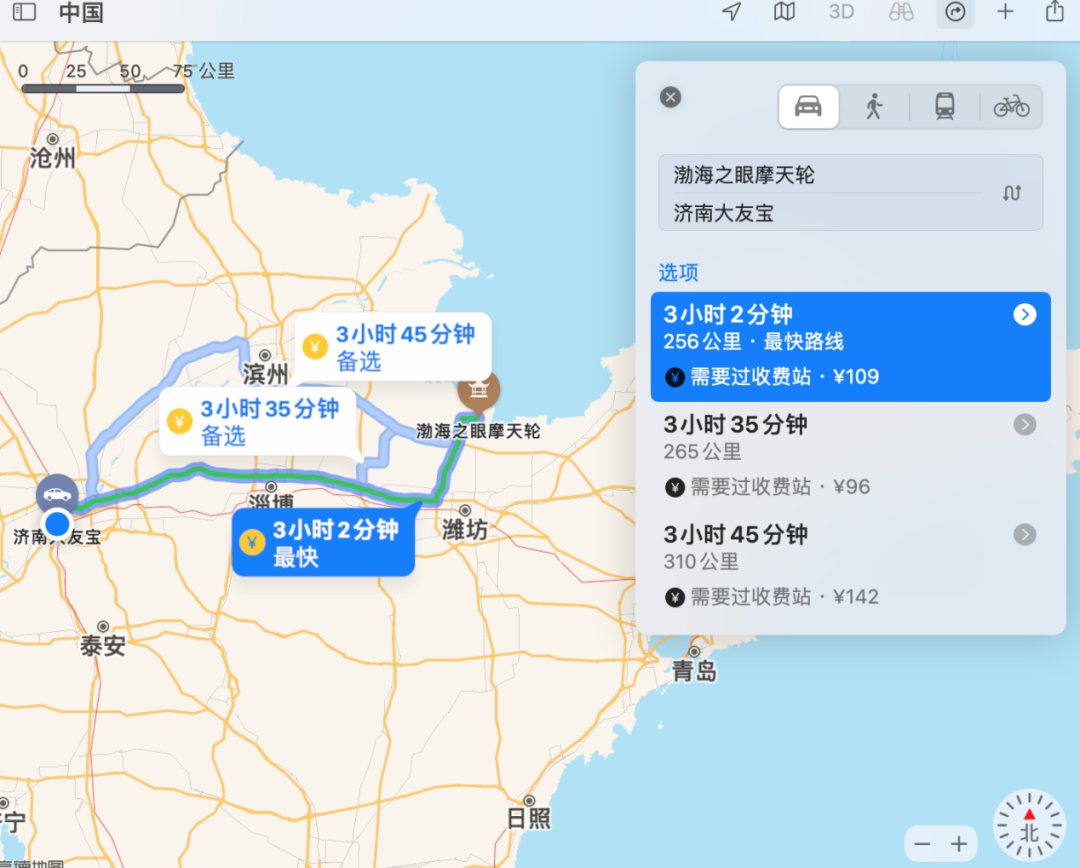
Task: Center map on current location
Action: [732, 12]
